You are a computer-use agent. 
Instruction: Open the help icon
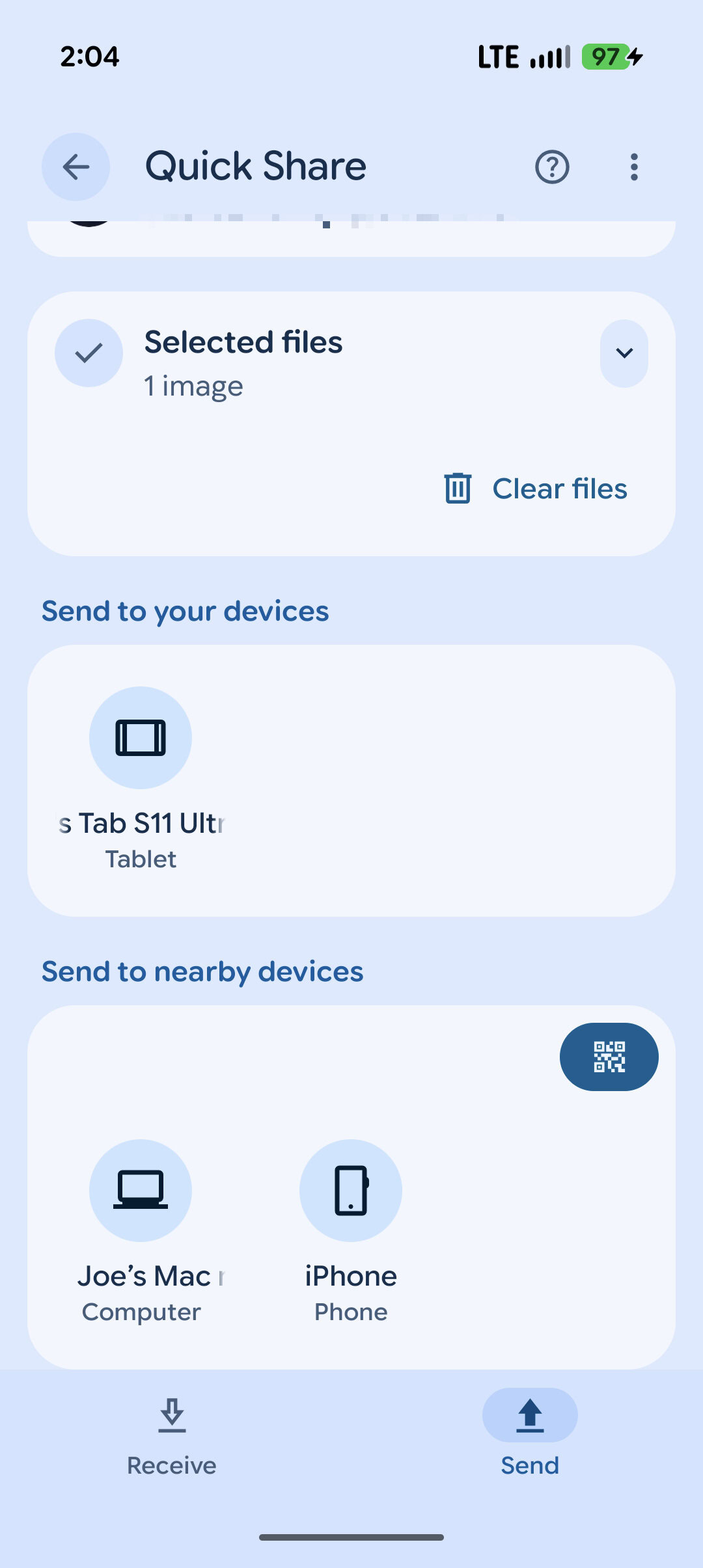[x=552, y=167]
